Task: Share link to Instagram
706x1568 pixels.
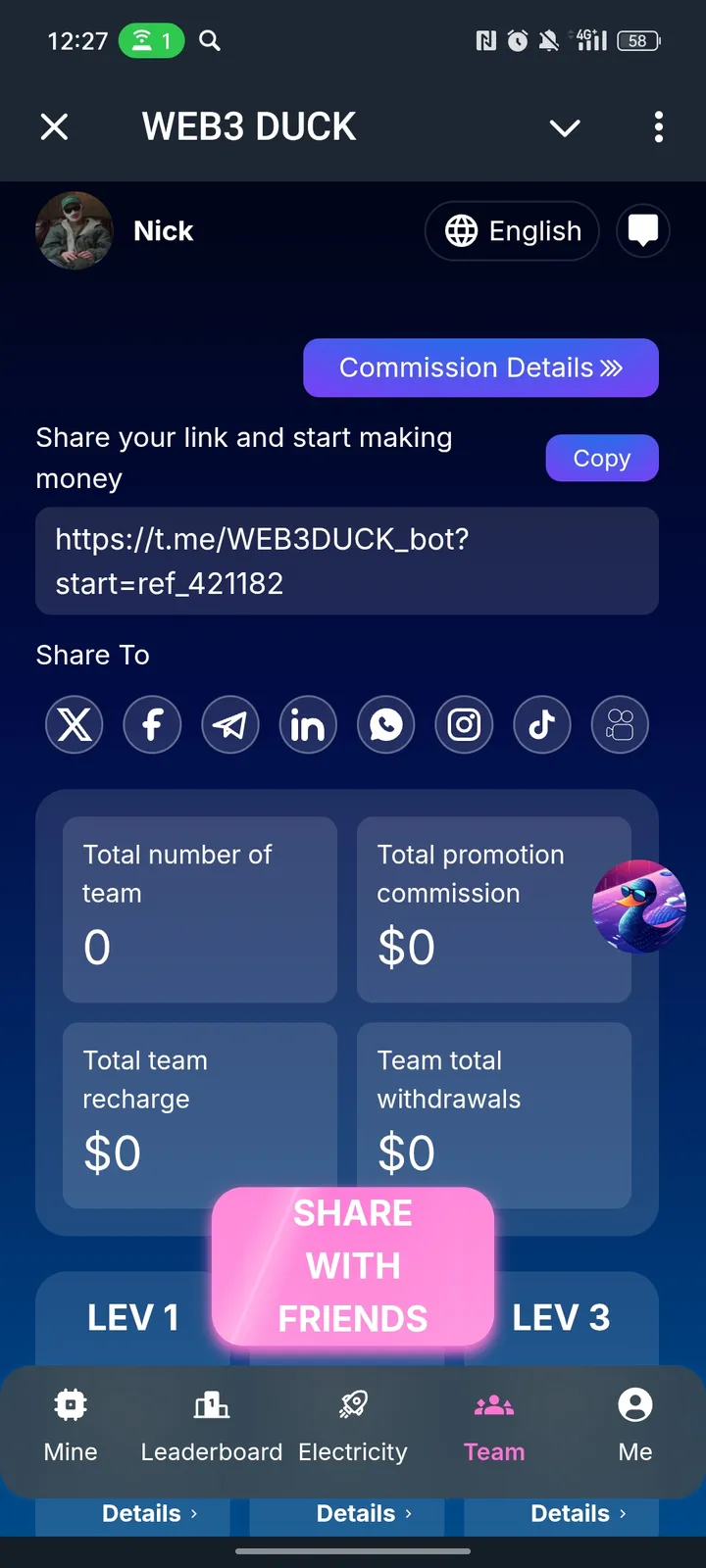Action: coord(464,724)
